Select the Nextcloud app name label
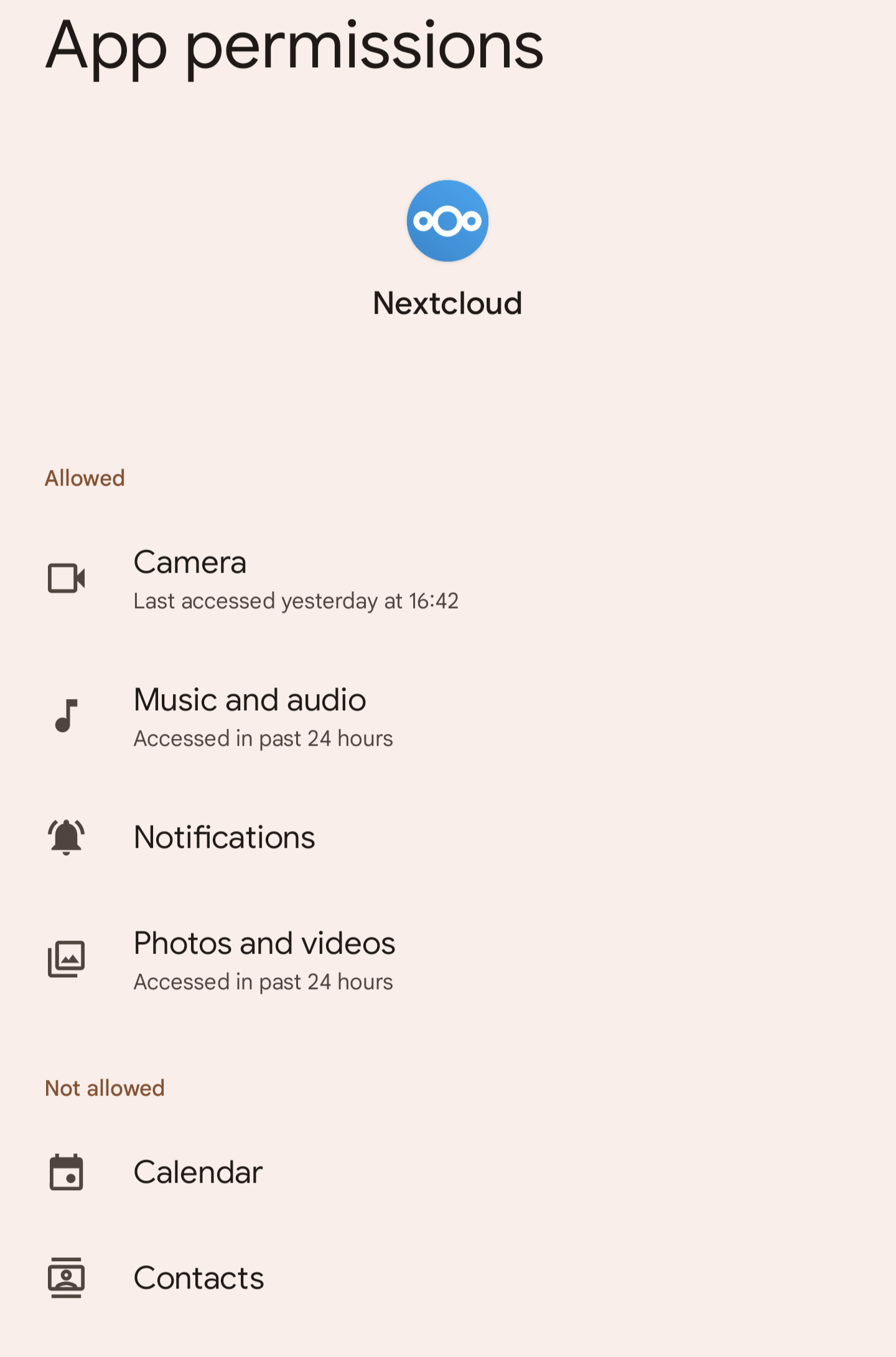This screenshot has width=896, height=1357. (447, 303)
